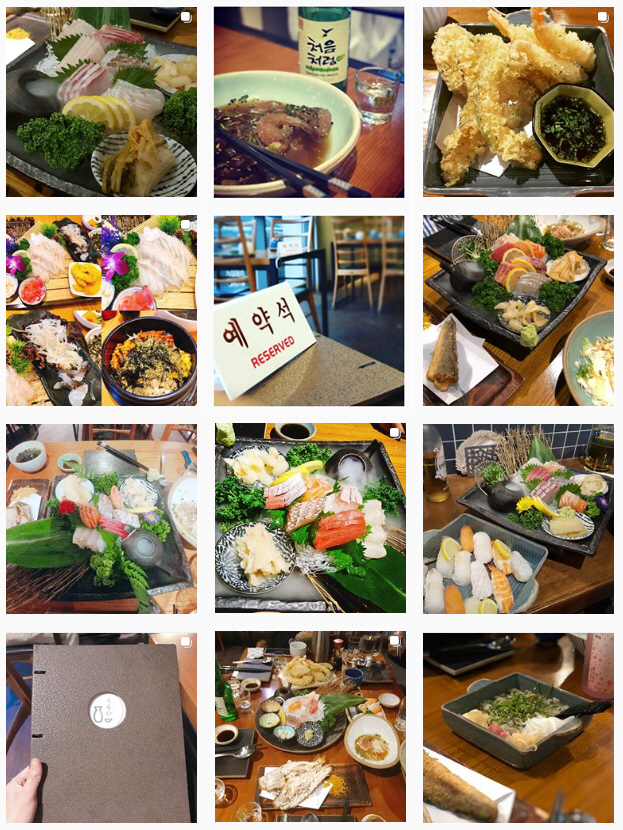
Task: Open the post showing the RESERVED table sign
Action: point(309,310)
